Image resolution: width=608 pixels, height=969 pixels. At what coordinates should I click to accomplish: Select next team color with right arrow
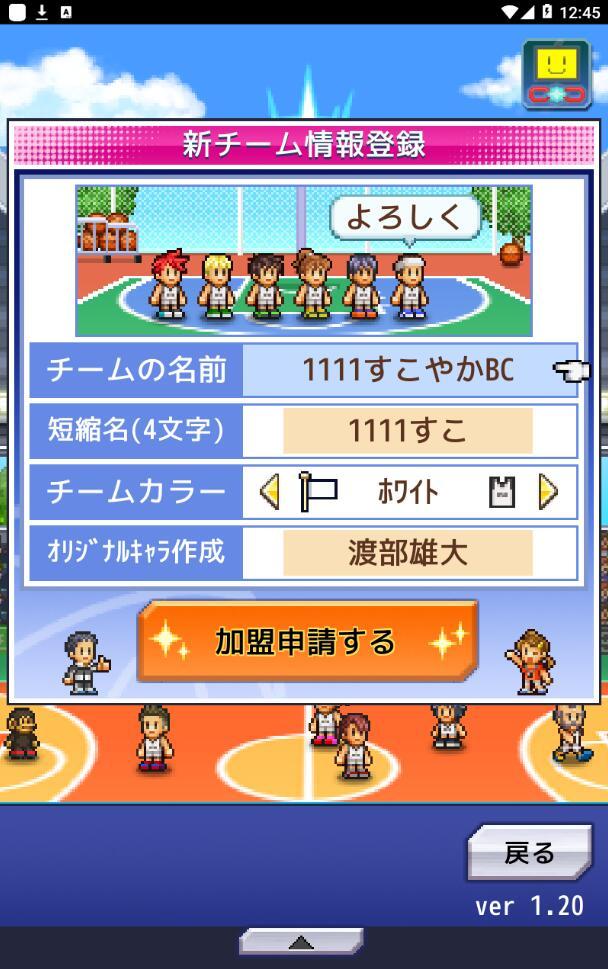(548, 492)
